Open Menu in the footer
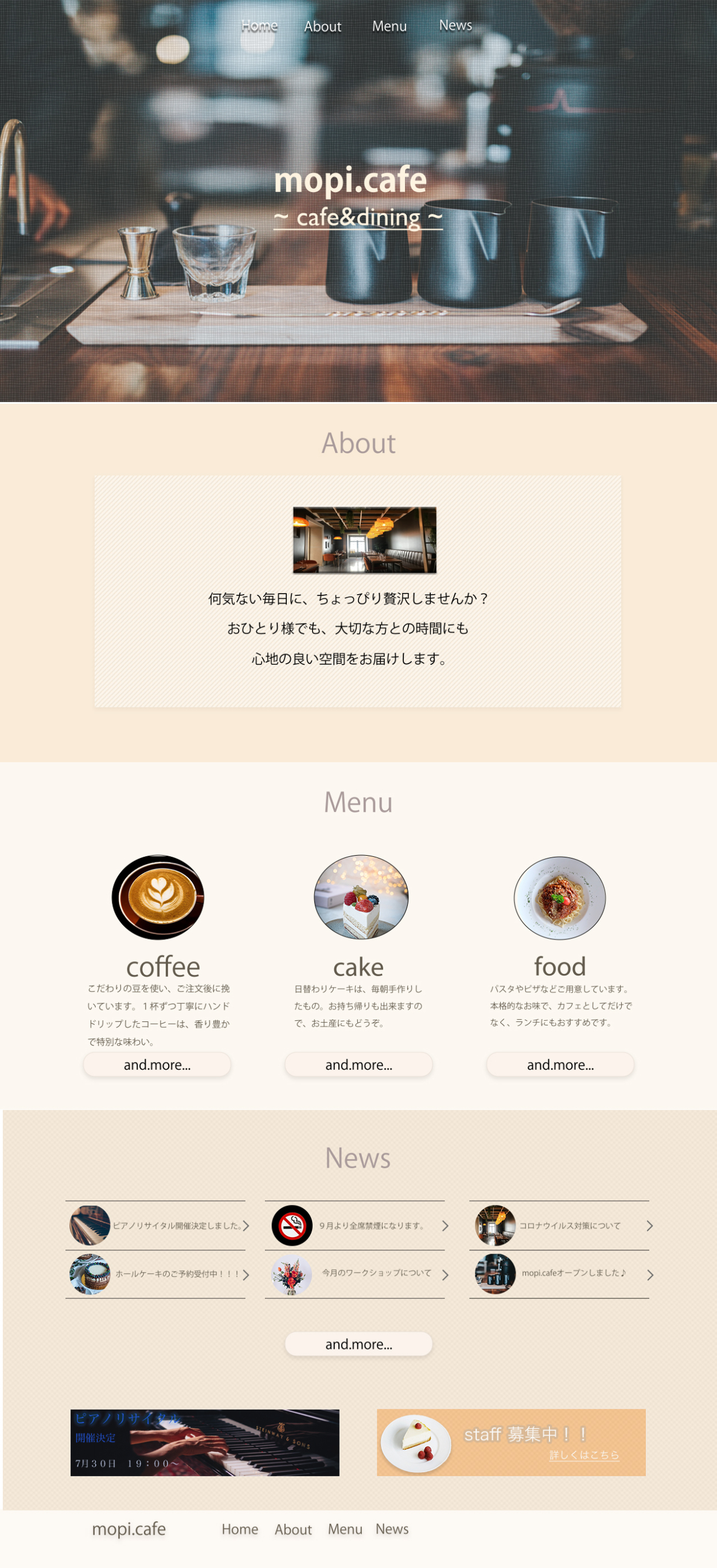The image size is (717, 1568). tap(345, 1529)
